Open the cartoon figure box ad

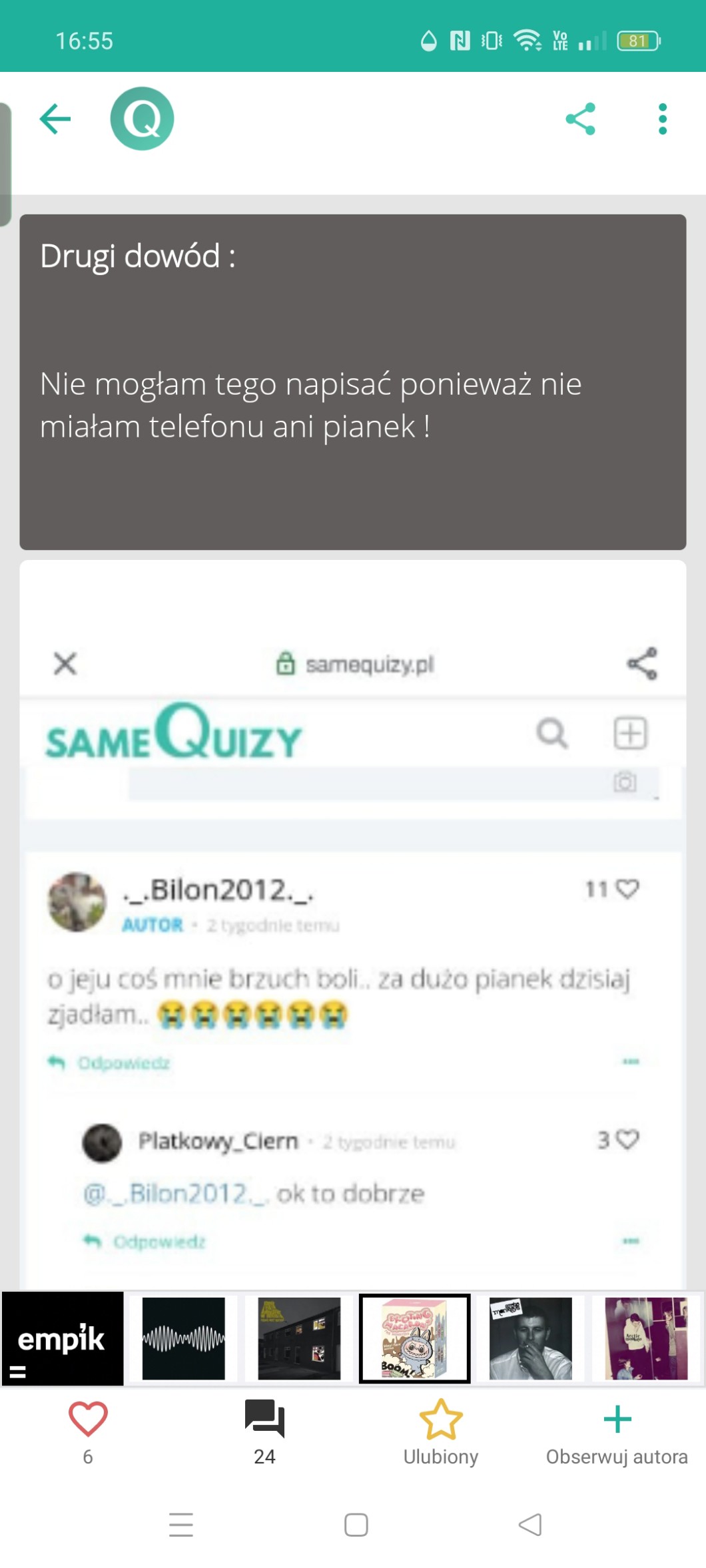(414, 1338)
